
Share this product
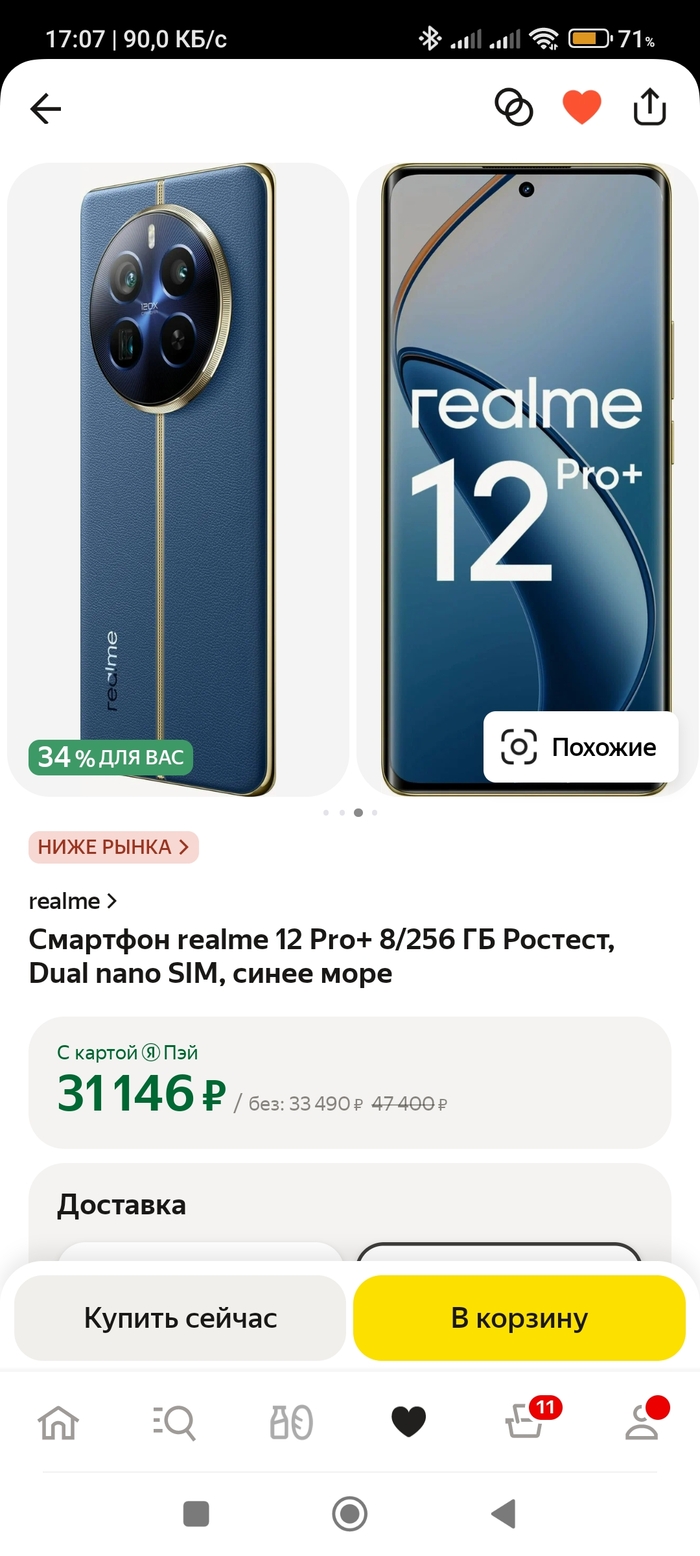click(650, 107)
